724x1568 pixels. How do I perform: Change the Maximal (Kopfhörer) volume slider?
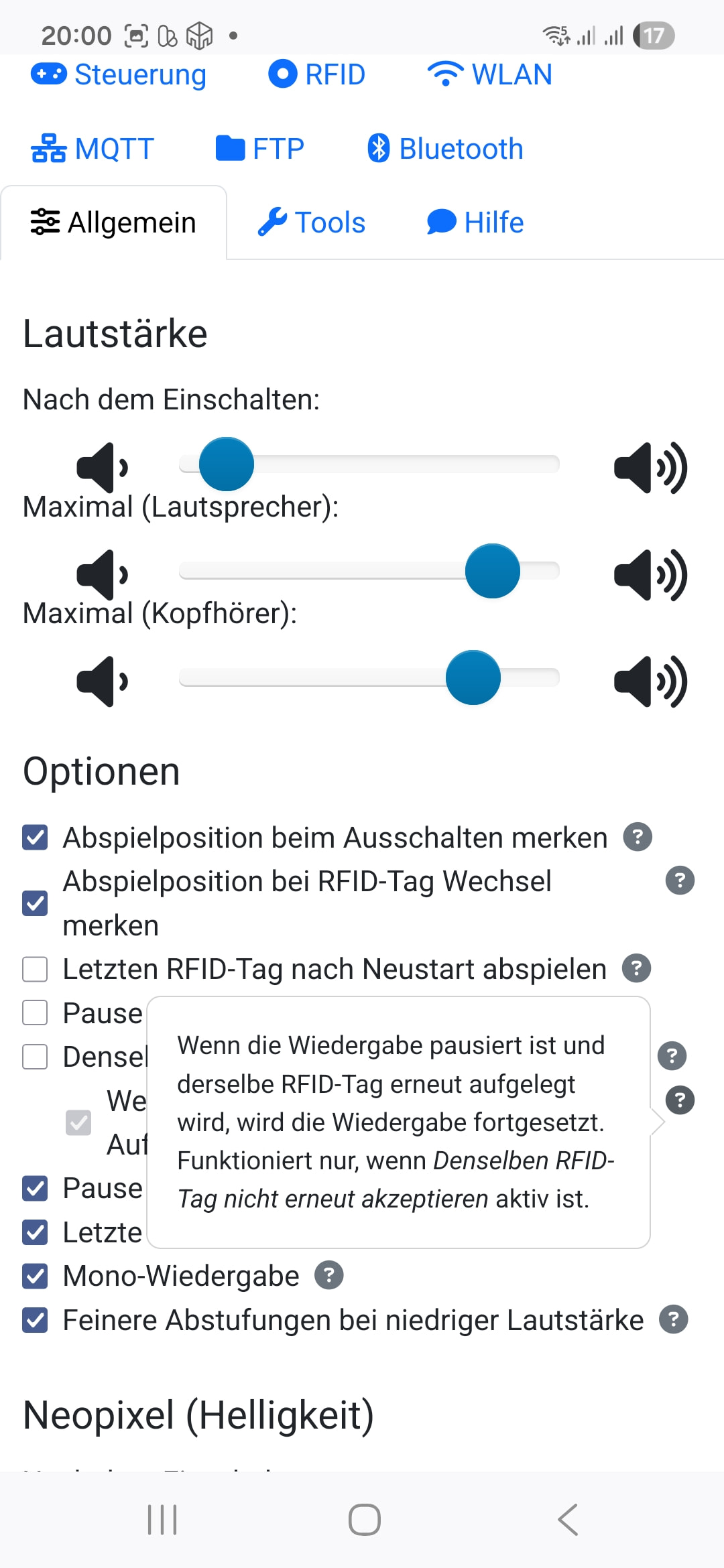tap(473, 677)
